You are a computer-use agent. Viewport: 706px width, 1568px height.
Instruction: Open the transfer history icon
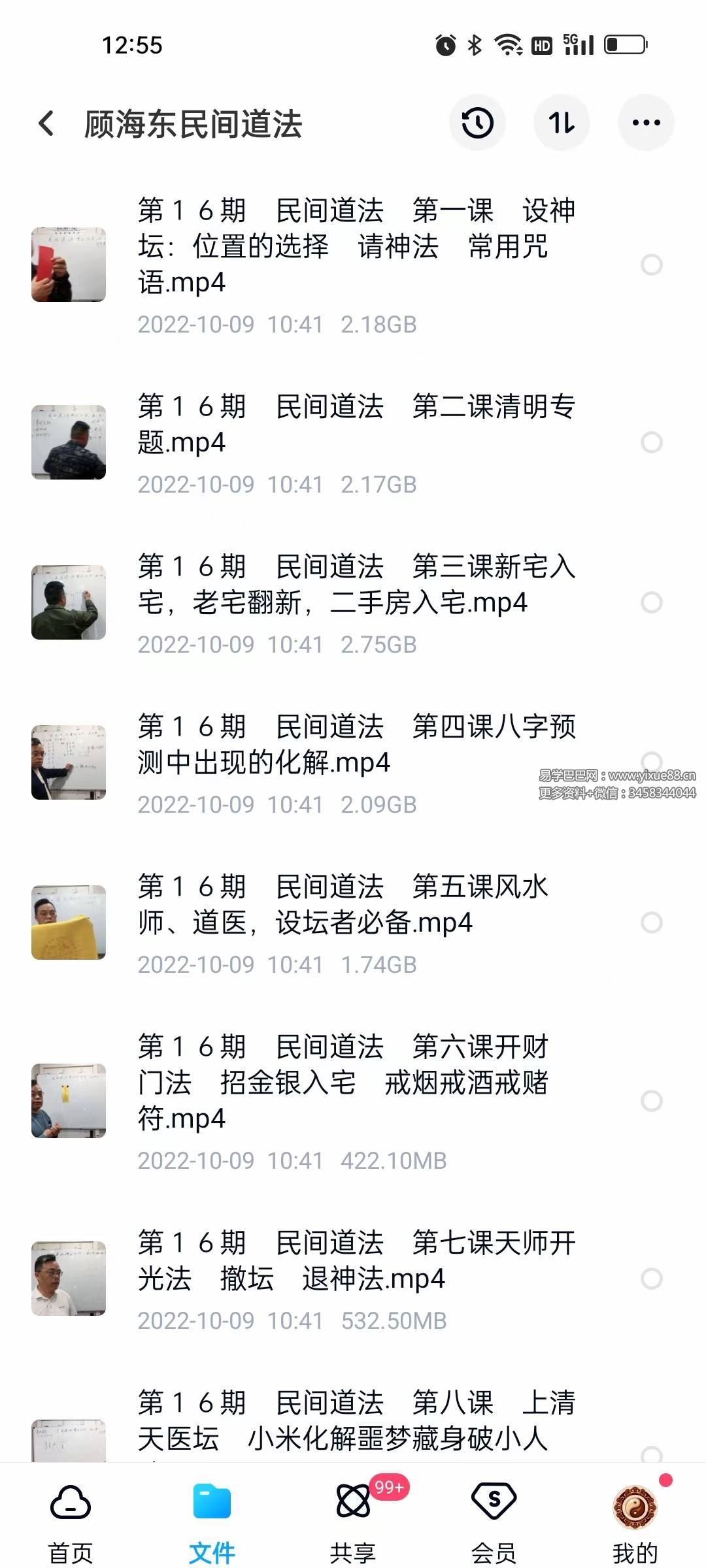478,123
